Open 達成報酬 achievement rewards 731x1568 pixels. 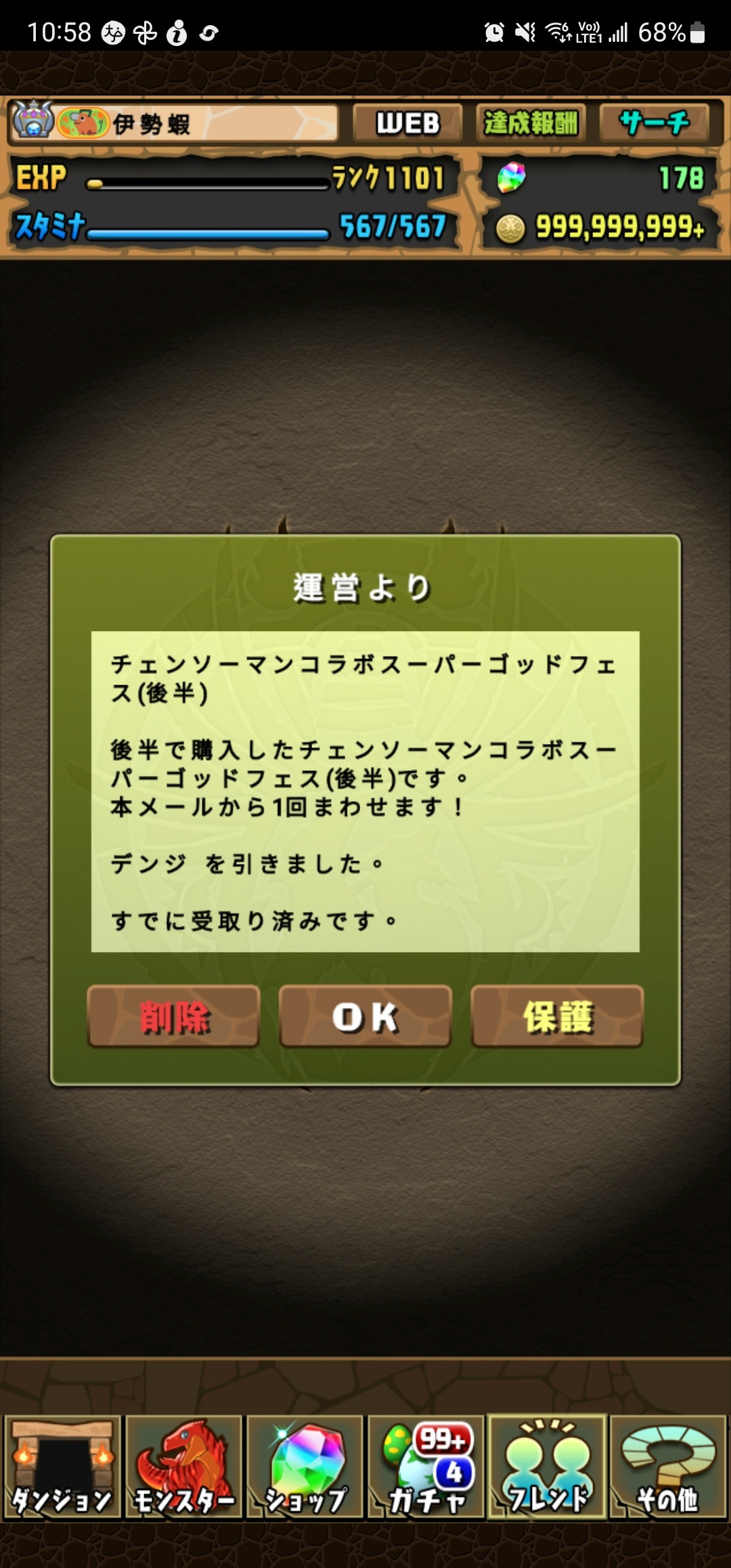coord(531,123)
